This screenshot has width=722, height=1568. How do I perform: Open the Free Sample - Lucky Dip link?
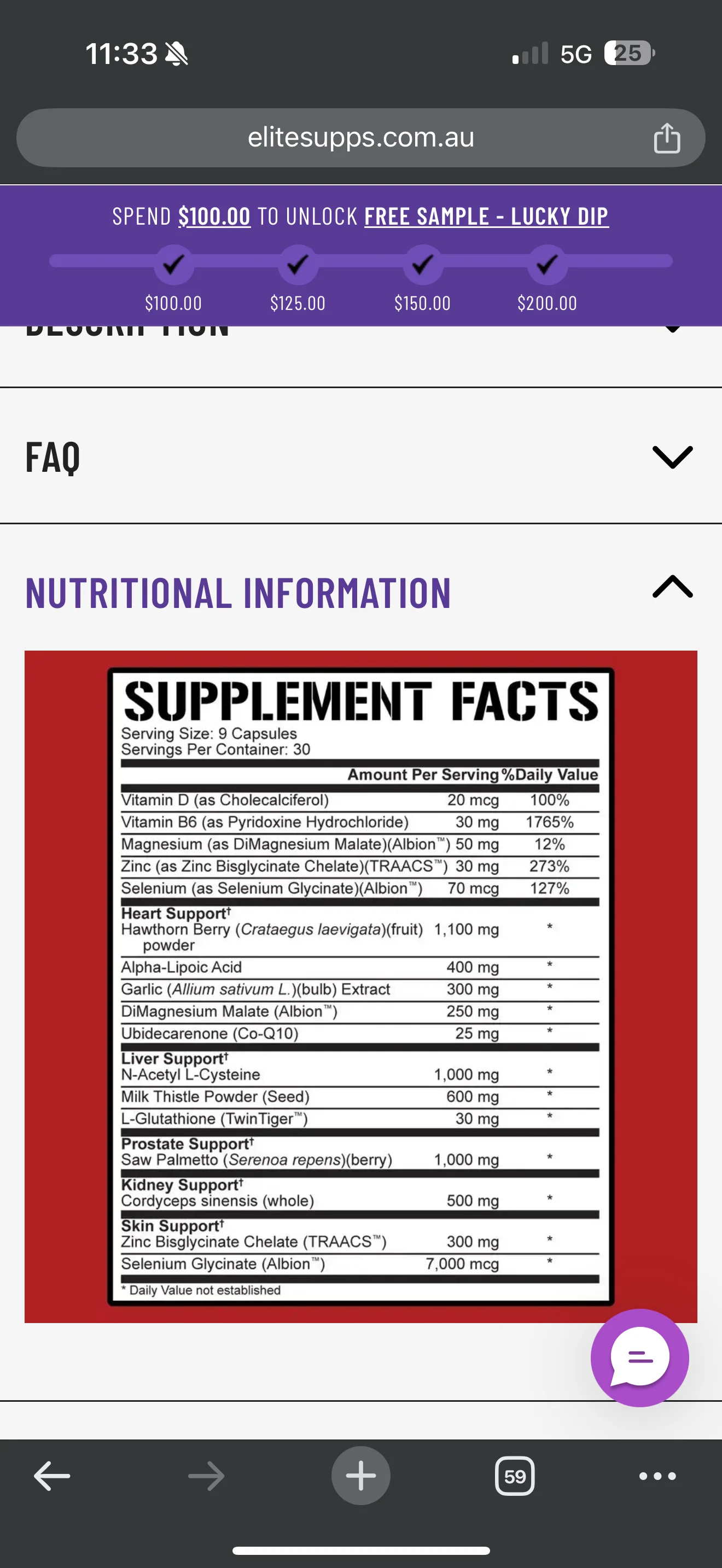pos(486,216)
